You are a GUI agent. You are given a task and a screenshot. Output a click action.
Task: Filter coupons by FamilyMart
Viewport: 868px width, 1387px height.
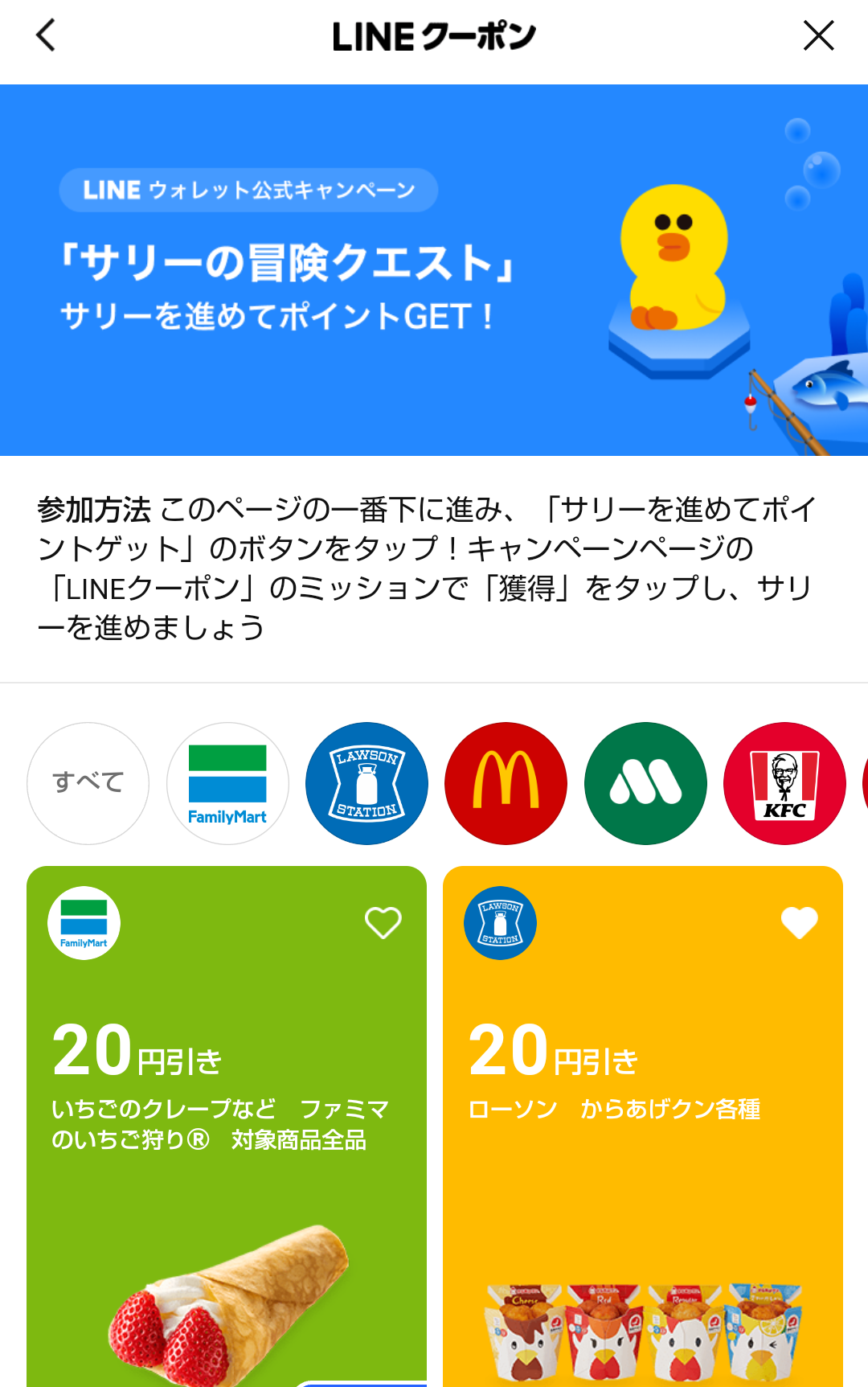(x=227, y=783)
